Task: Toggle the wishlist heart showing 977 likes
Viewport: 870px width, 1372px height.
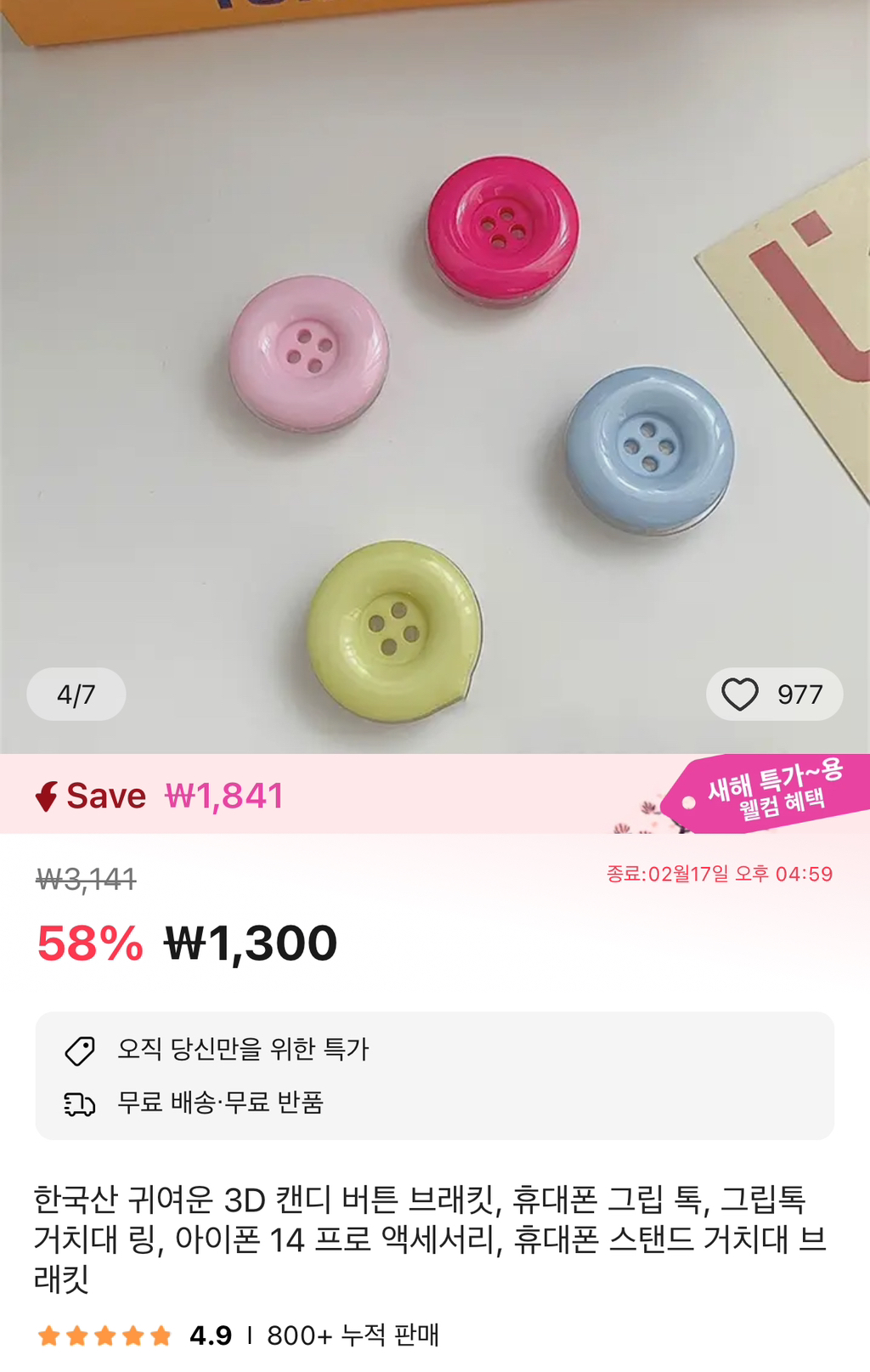Action: tap(773, 695)
